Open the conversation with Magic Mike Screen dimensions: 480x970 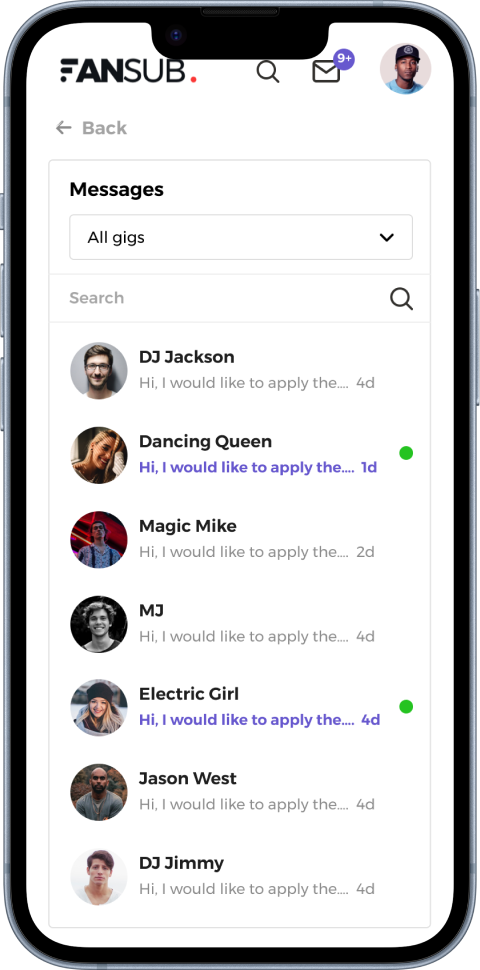240,539
